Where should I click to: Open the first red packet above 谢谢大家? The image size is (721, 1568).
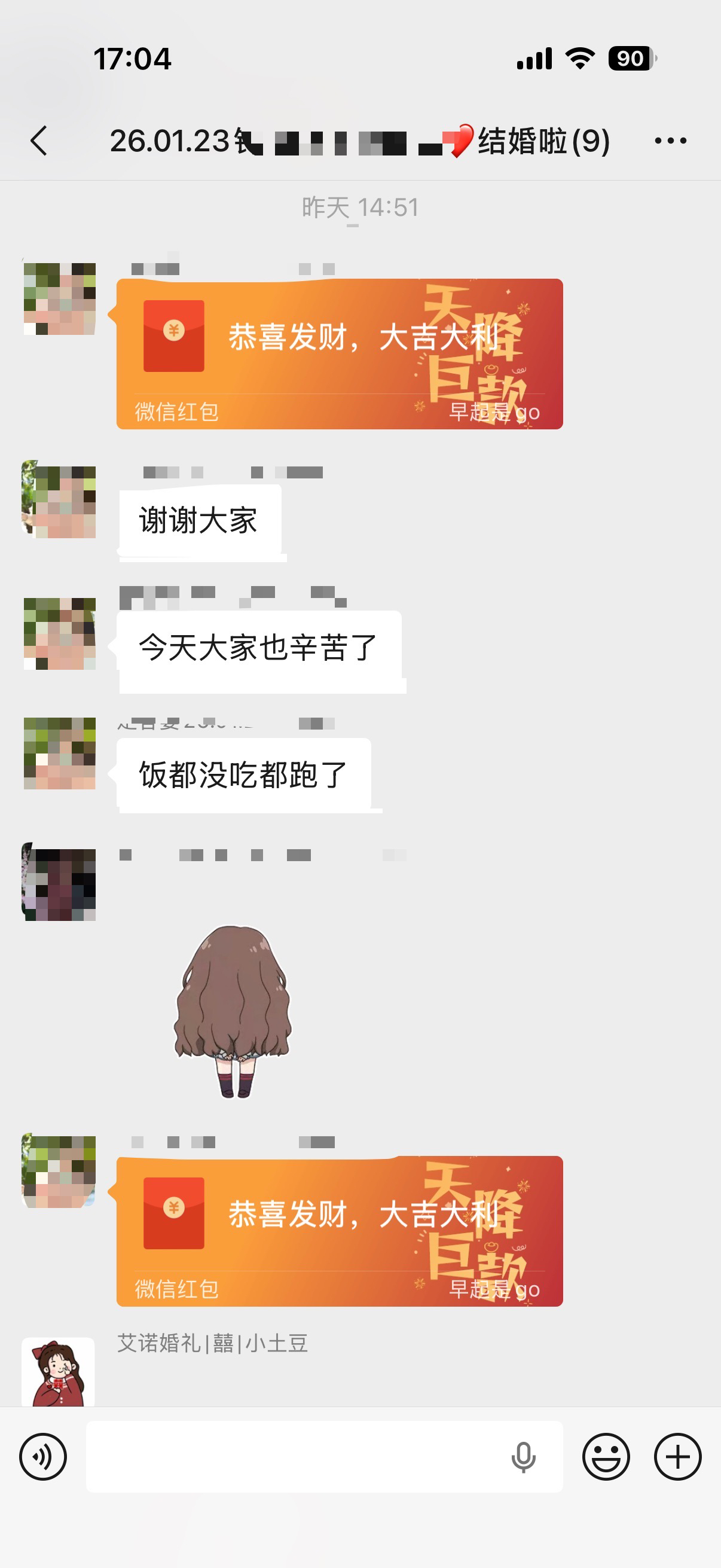pos(340,353)
